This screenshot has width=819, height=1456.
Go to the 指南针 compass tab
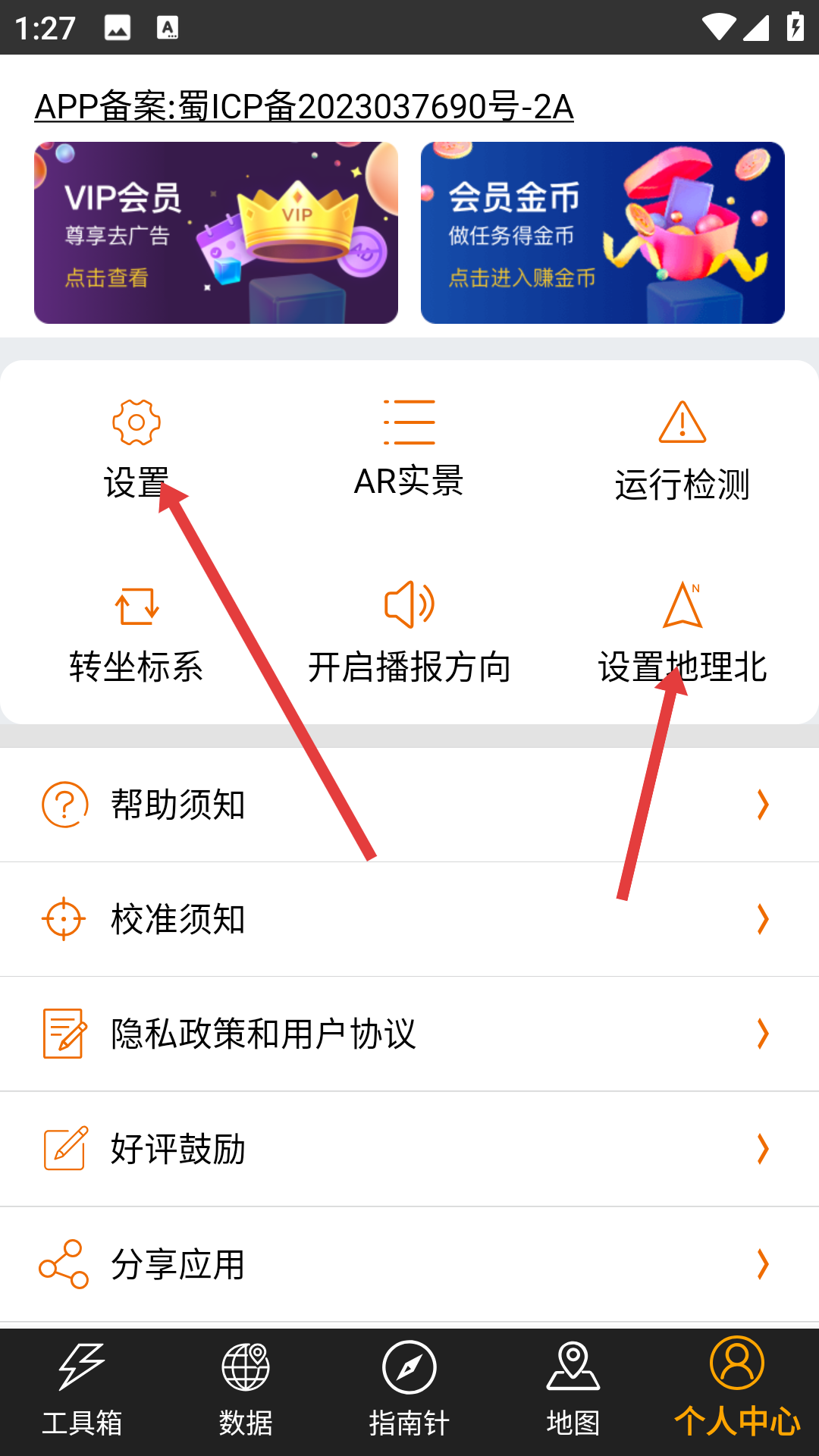(409, 1392)
